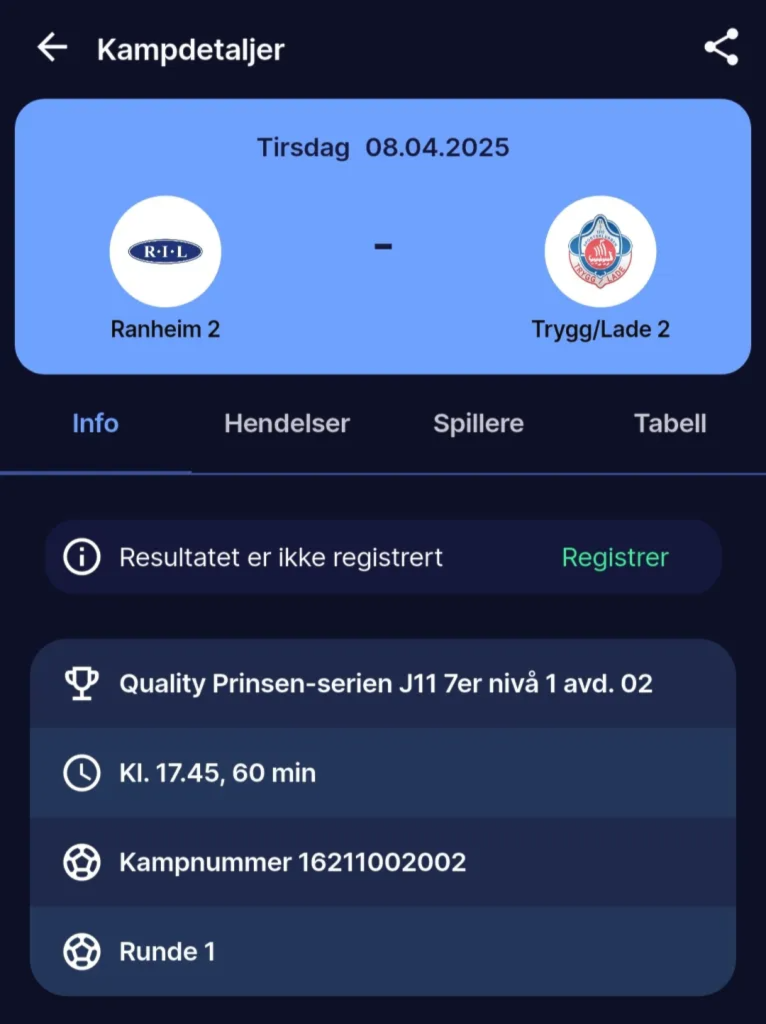Screen dimensions: 766x1024
Task: Share this match
Action: (721, 48)
